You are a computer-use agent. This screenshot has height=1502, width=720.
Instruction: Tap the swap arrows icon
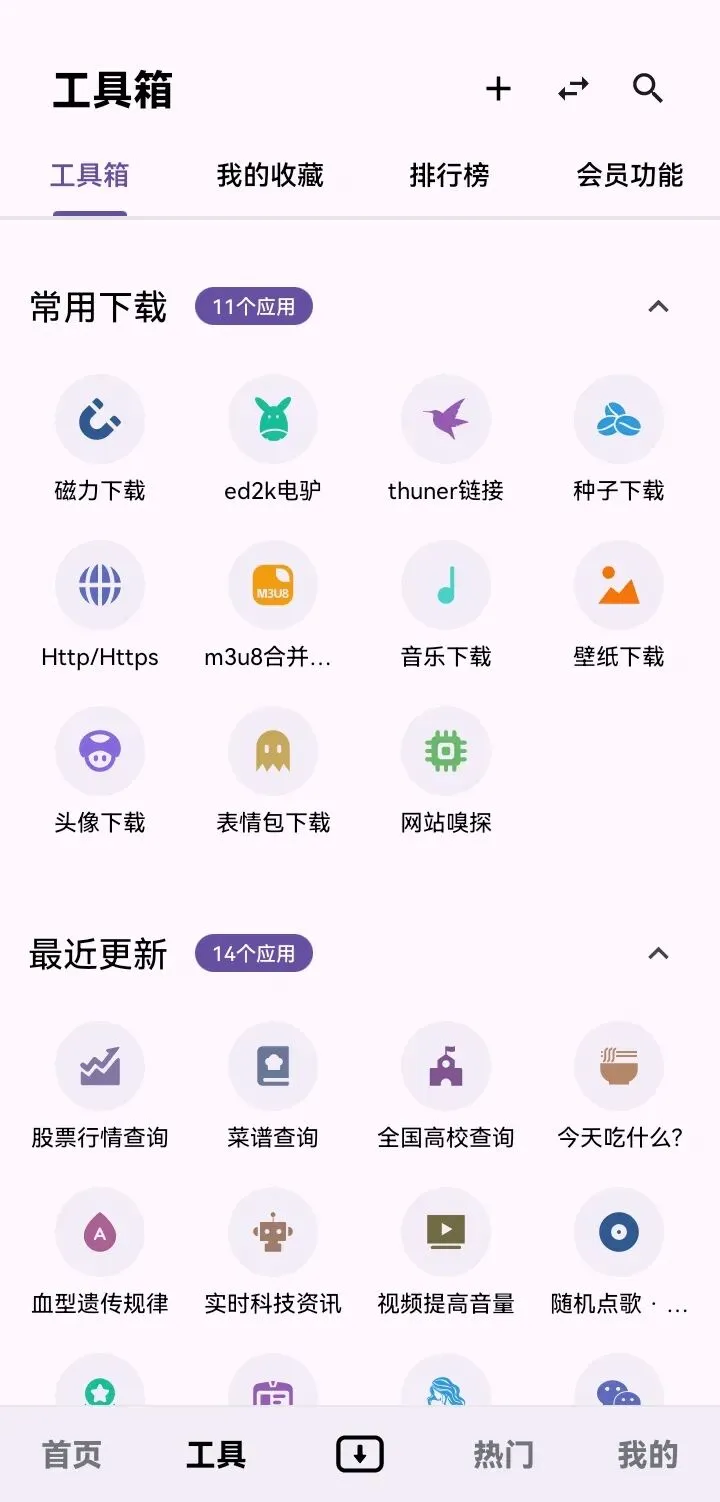pos(573,89)
